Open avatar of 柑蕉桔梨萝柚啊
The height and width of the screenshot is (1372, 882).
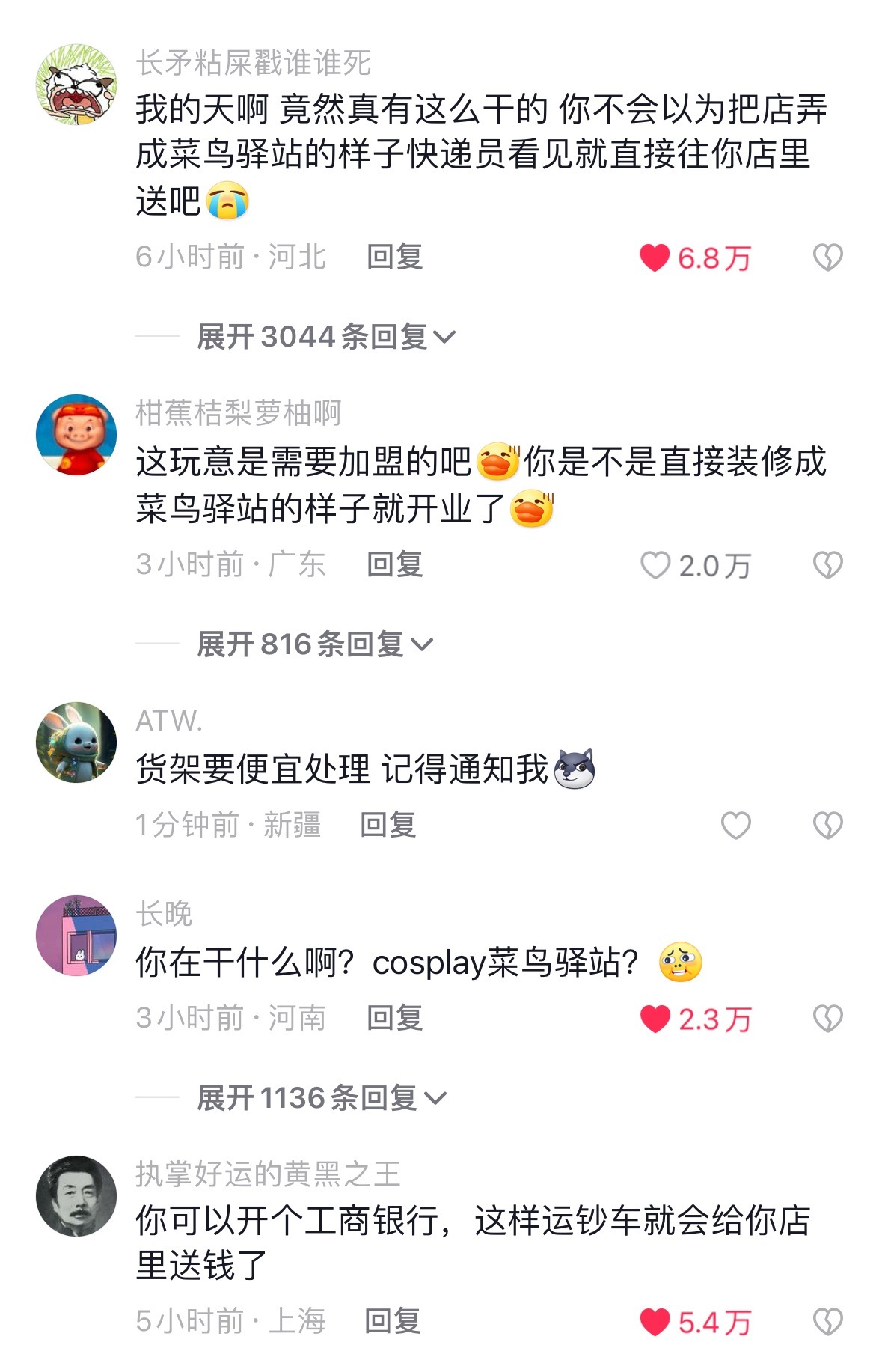[x=76, y=435]
